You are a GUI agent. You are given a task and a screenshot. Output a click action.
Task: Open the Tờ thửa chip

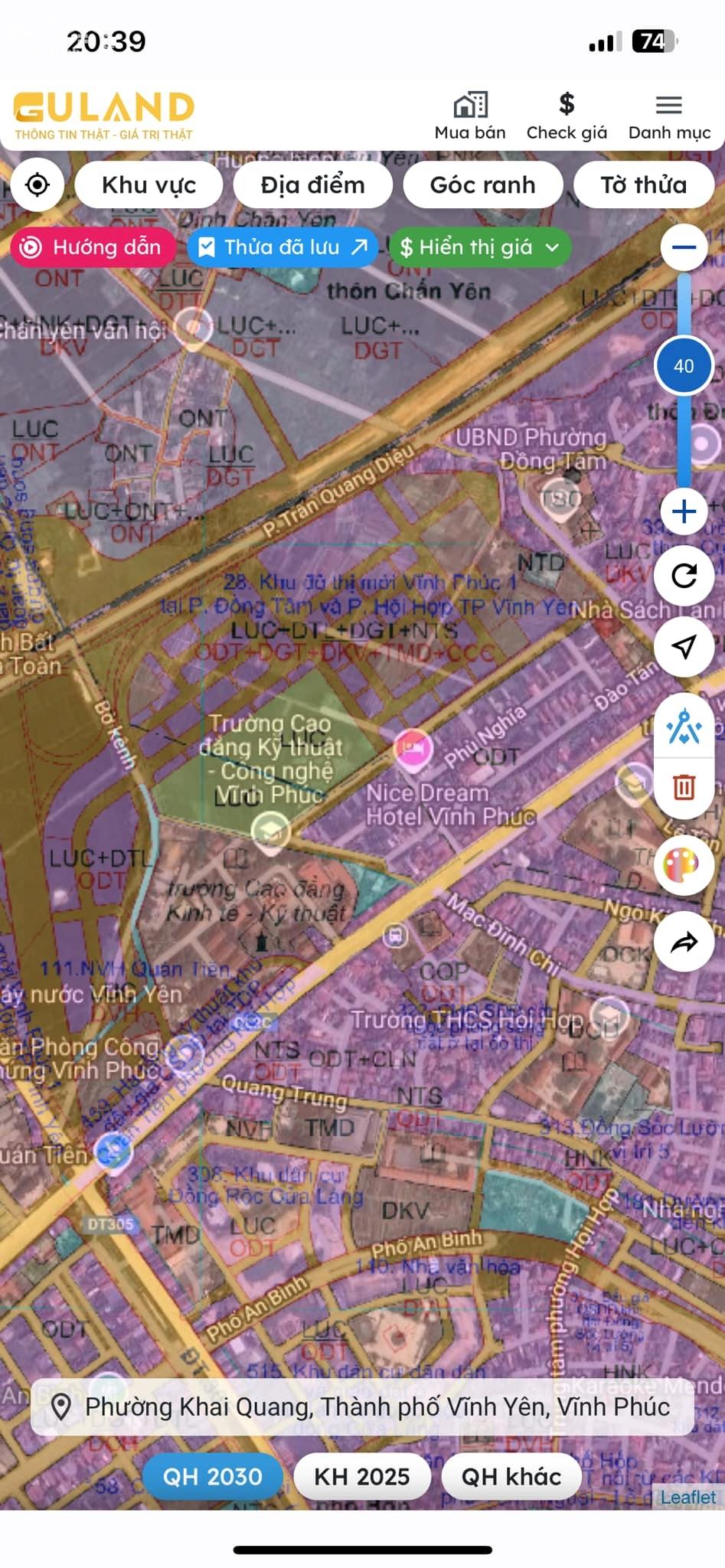[643, 185]
